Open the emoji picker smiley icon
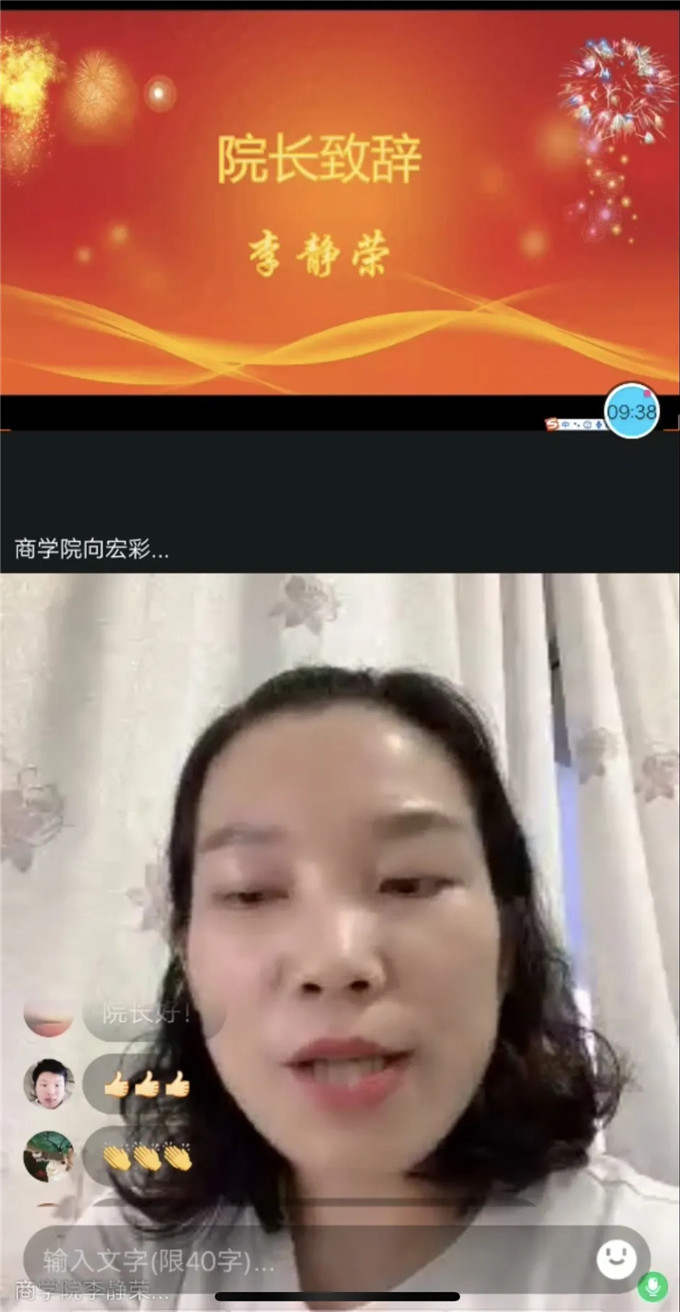 [x=616, y=1258]
